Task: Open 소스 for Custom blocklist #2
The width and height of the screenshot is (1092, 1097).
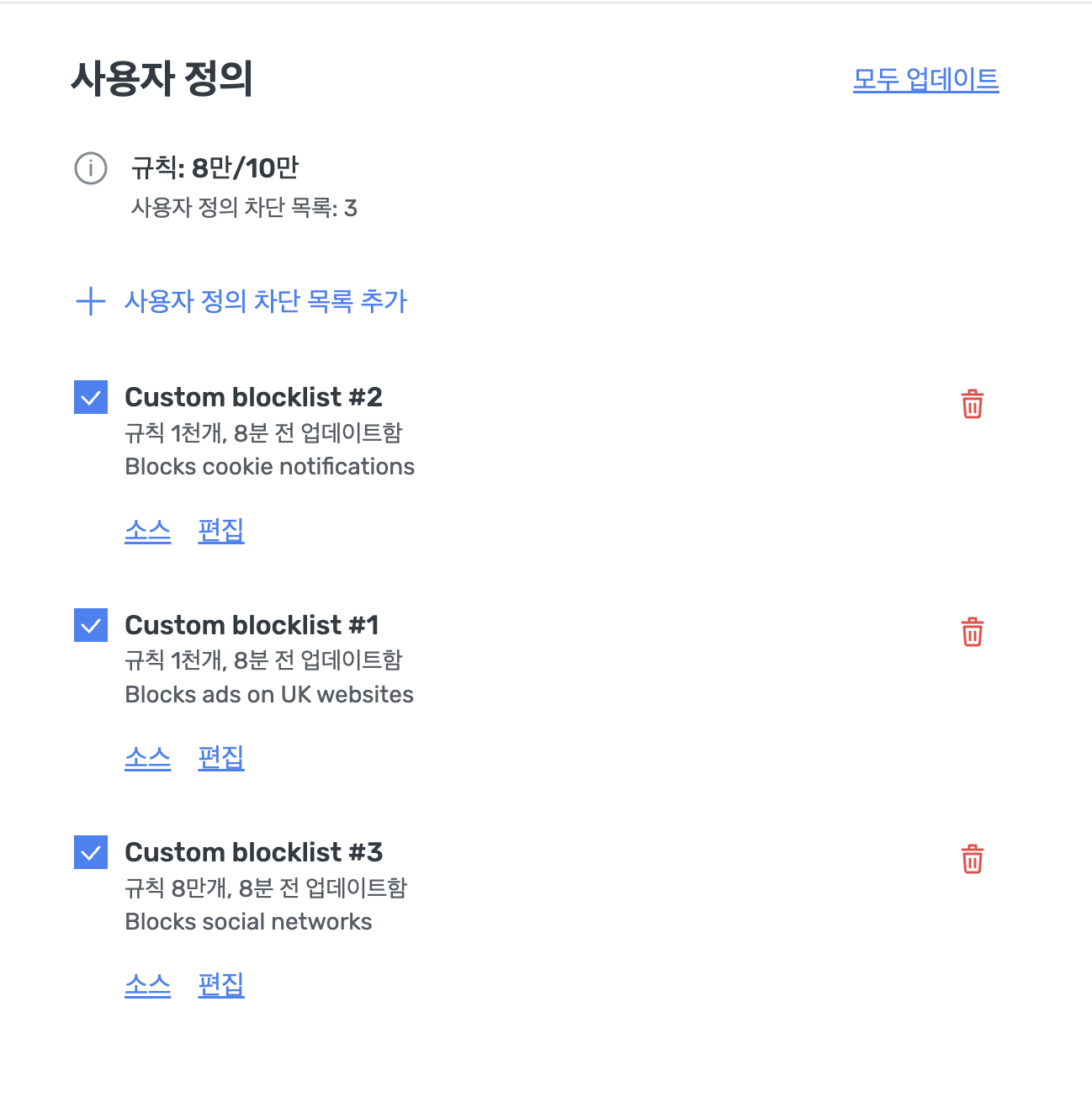Action: coord(147,530)
